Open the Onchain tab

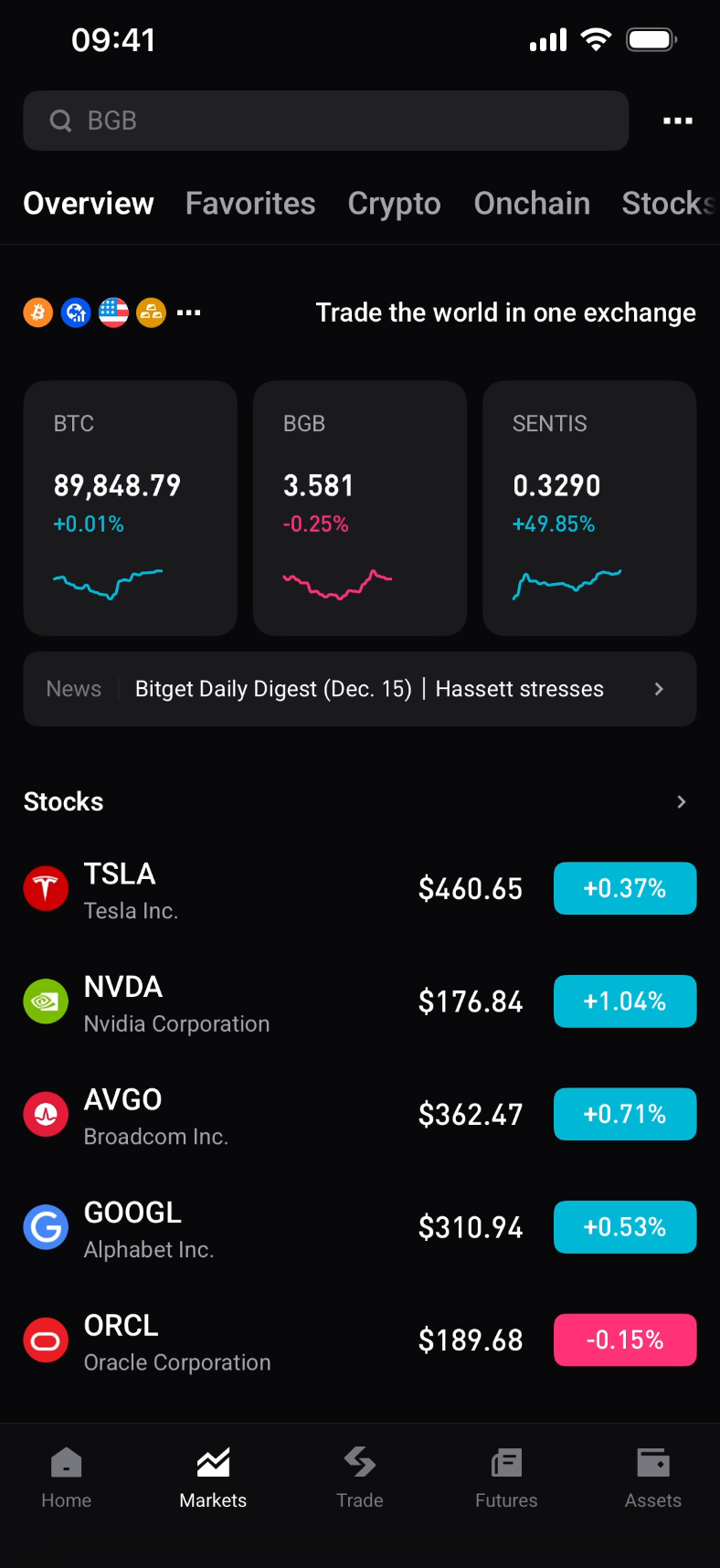tap(532, 203)
